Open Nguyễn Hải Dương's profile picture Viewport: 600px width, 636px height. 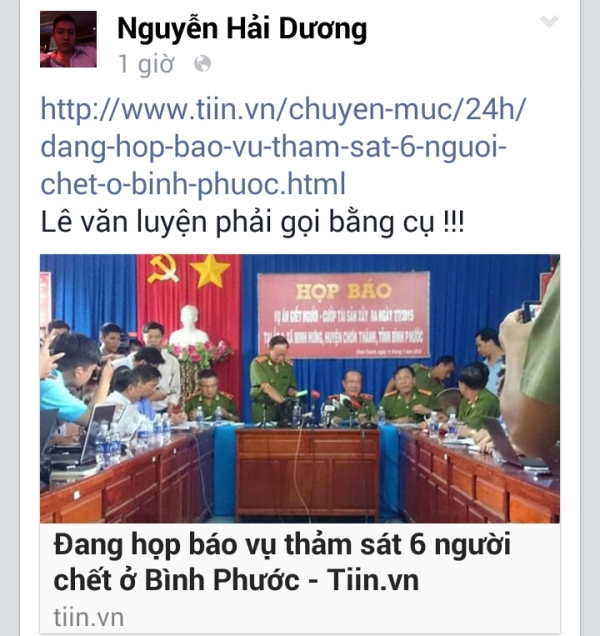[68, 40]
